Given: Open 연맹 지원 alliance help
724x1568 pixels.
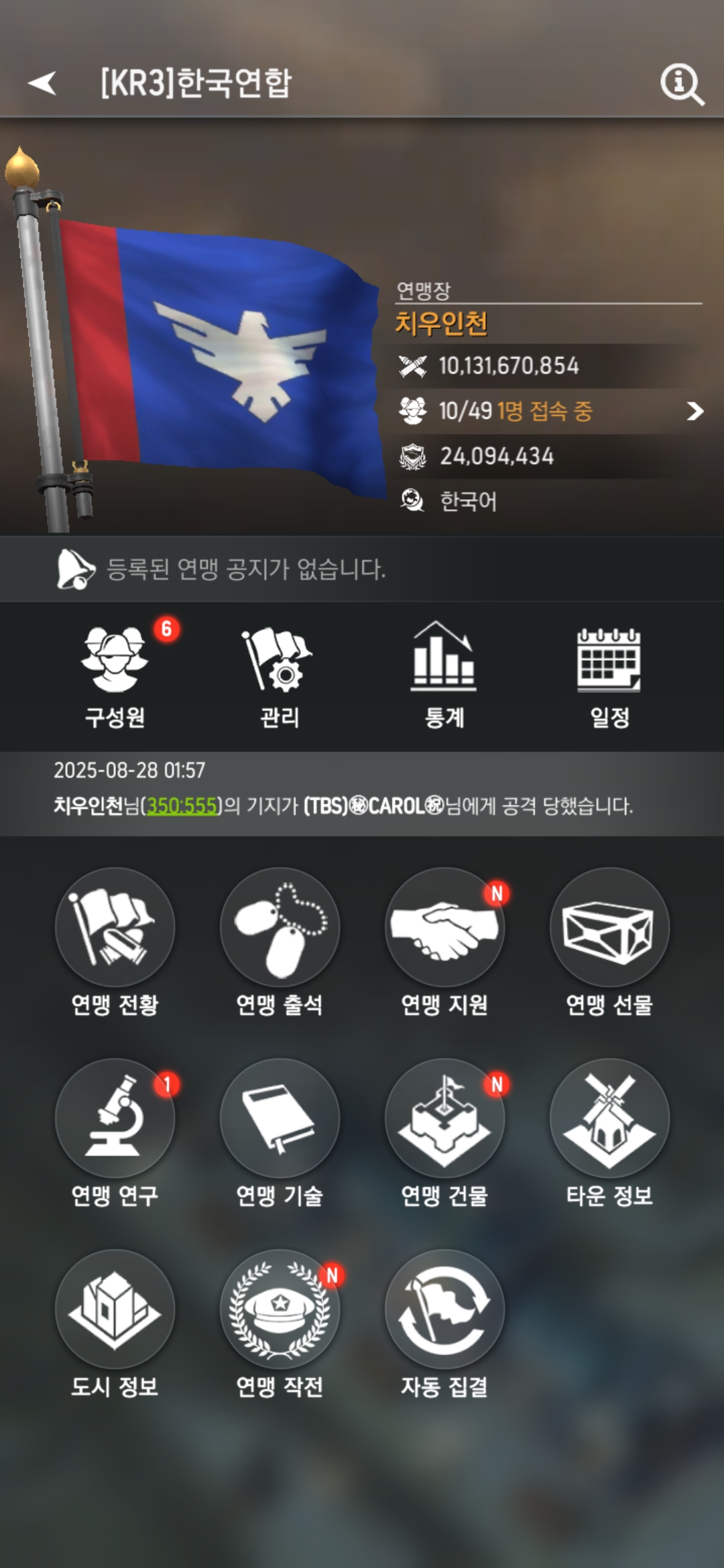Looking at the screenshot, I should click(x=444, y=927).
